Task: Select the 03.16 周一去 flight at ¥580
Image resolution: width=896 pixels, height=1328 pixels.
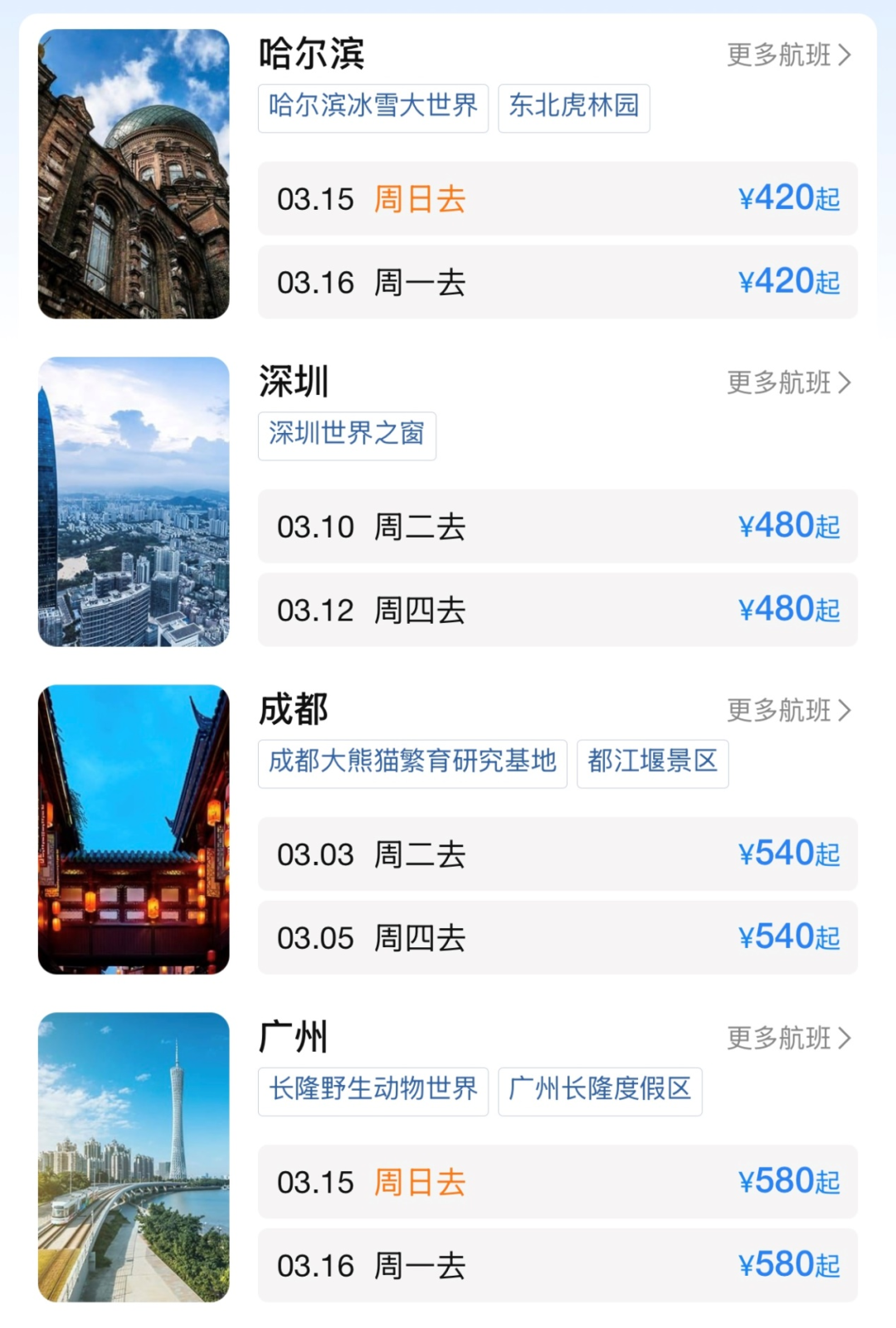Action: [x=558, y=1265]
